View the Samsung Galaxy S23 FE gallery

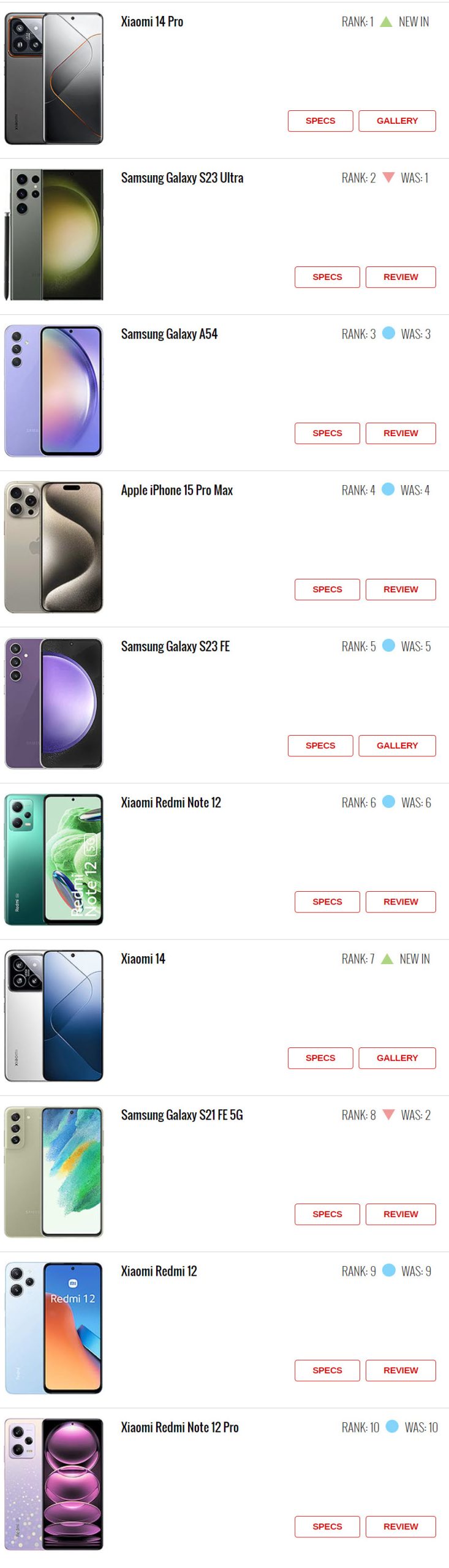[x=397, y=745]
